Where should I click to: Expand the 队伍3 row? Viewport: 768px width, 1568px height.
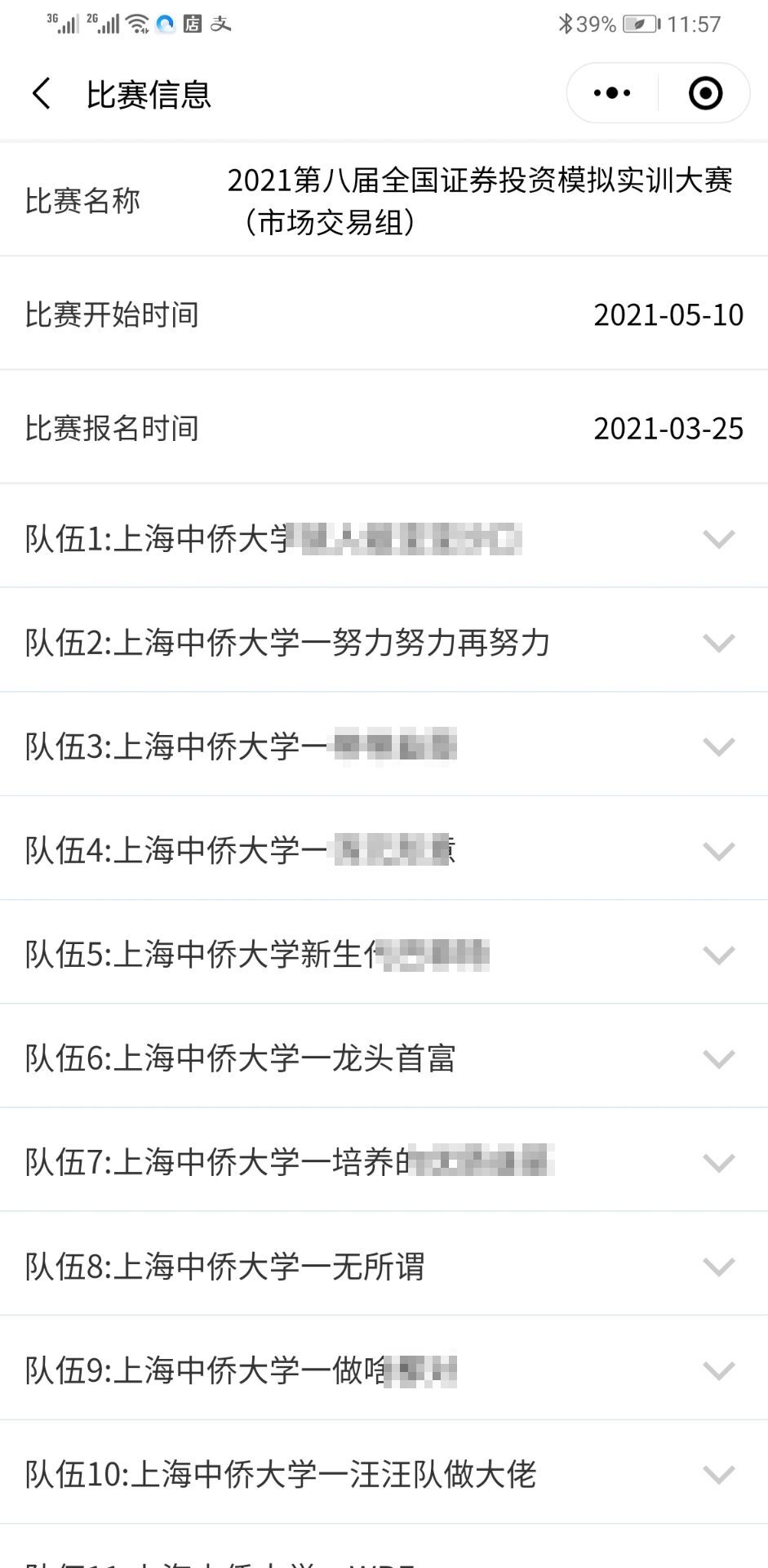pos(718,747)
